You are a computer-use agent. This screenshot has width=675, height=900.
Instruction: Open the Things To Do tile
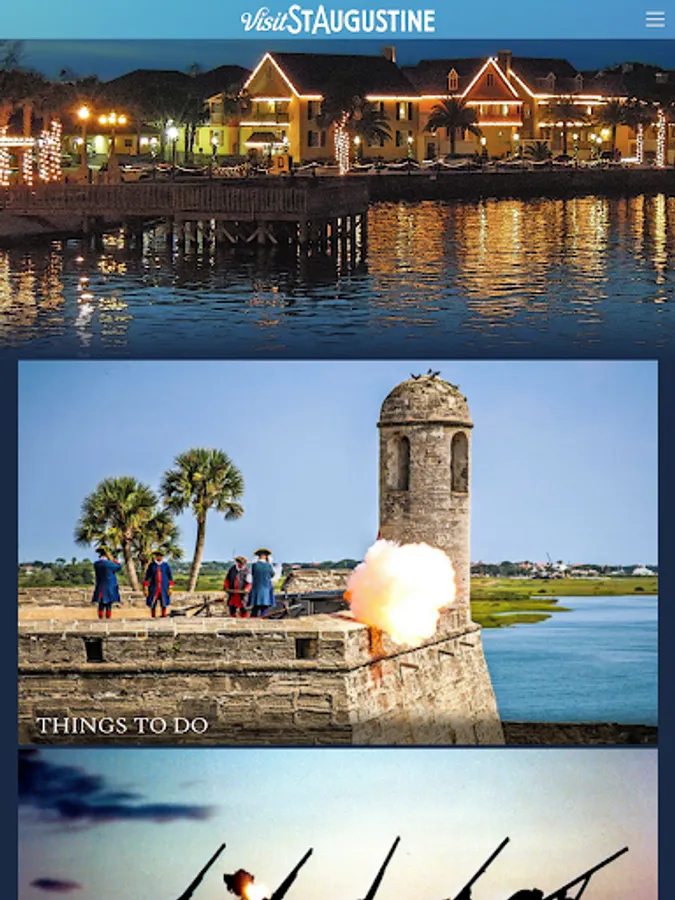pyautogui.click(x=338, y=552)
